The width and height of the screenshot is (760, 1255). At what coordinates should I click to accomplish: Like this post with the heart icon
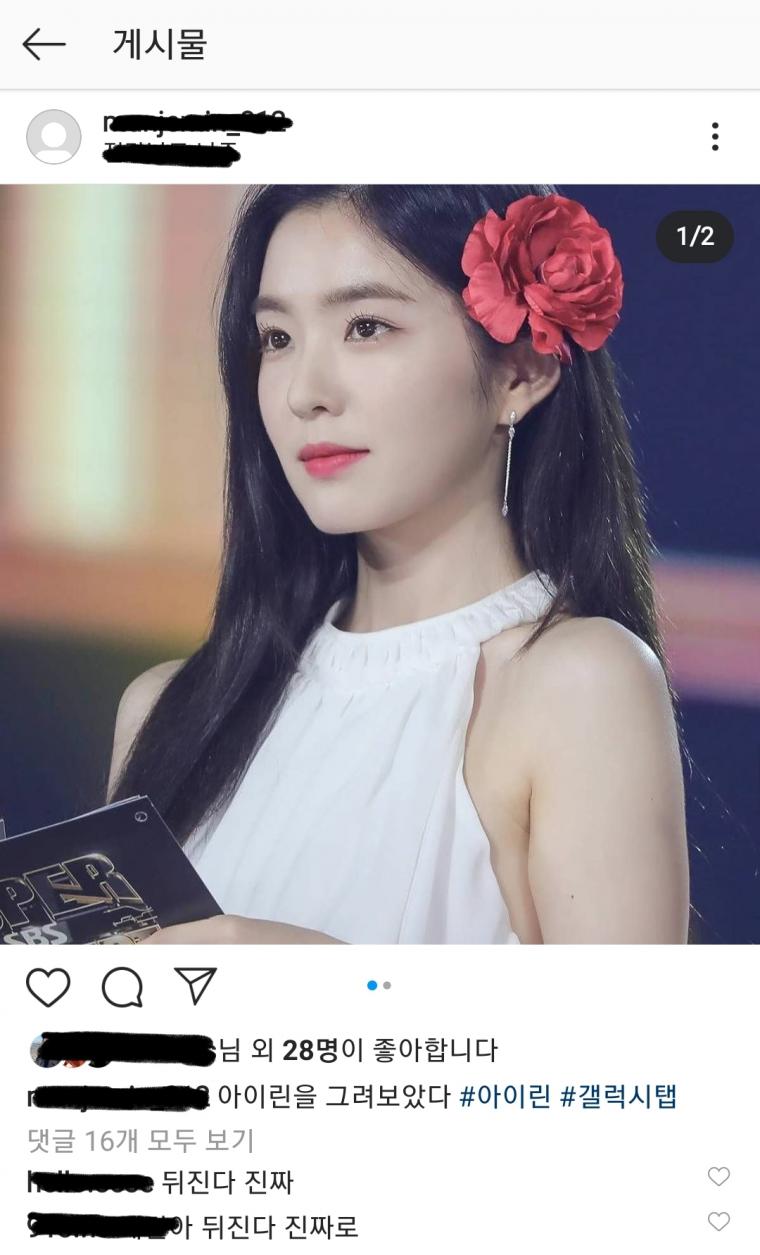[x=47, y=986]
